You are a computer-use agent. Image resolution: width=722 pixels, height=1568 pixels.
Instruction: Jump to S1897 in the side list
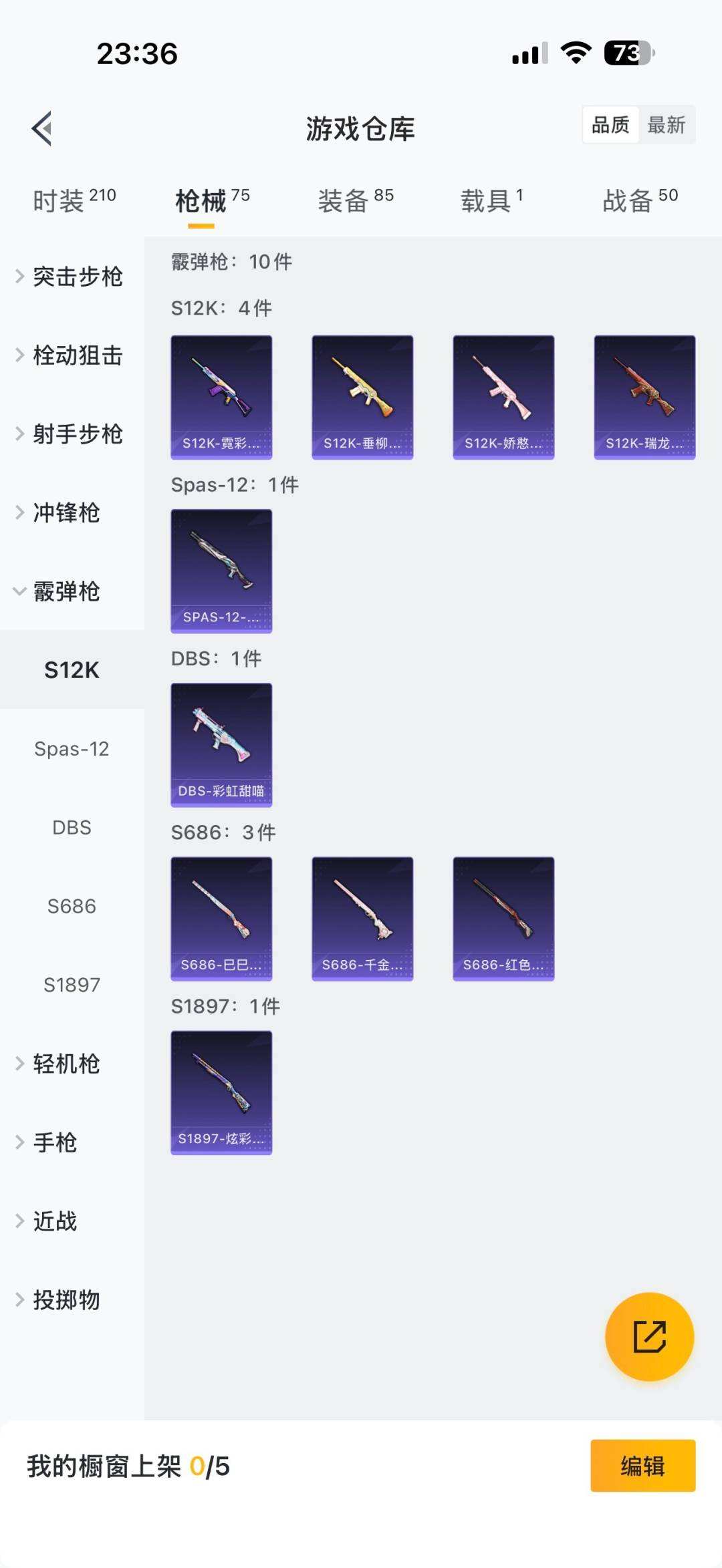(x=72, y=985)
